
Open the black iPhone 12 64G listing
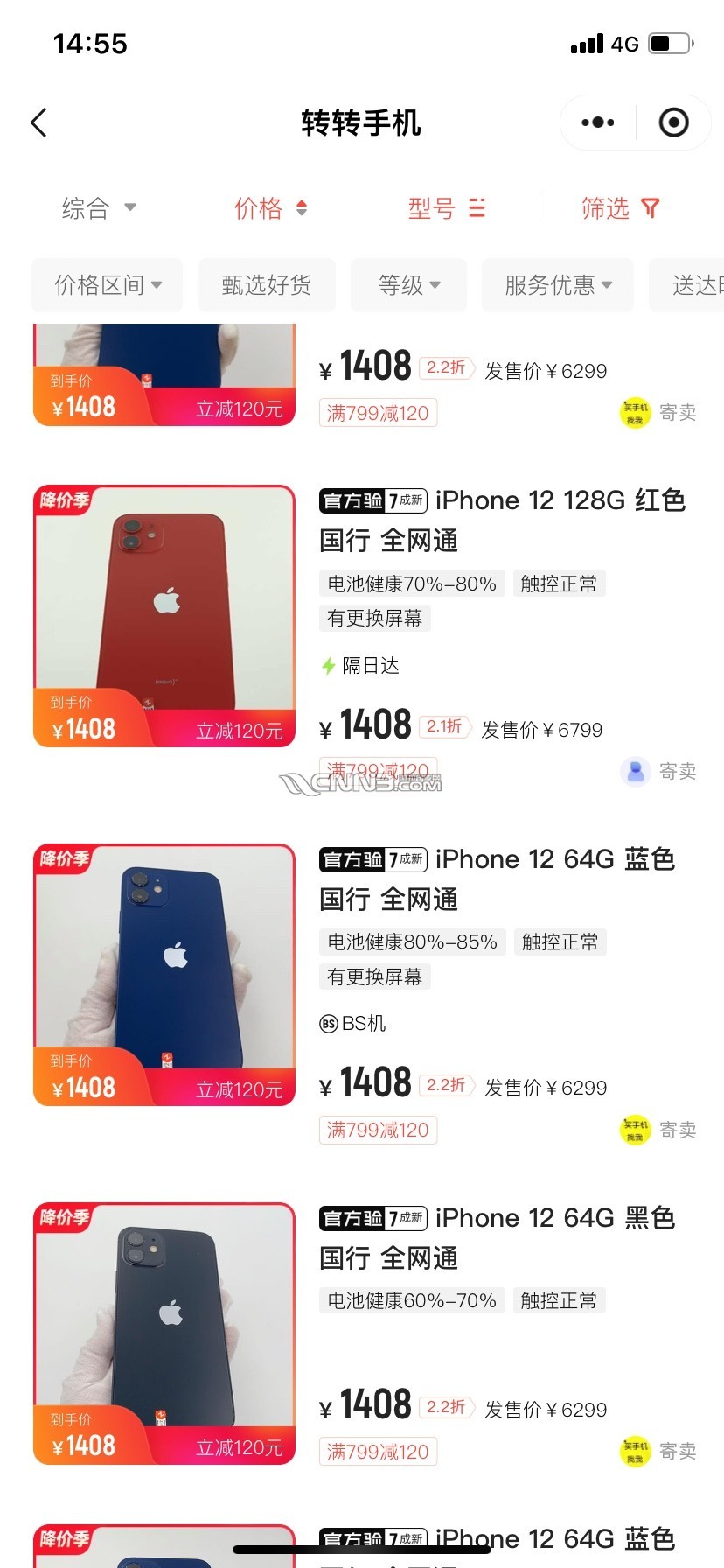pyautogui.click(x=365, y=1334)
